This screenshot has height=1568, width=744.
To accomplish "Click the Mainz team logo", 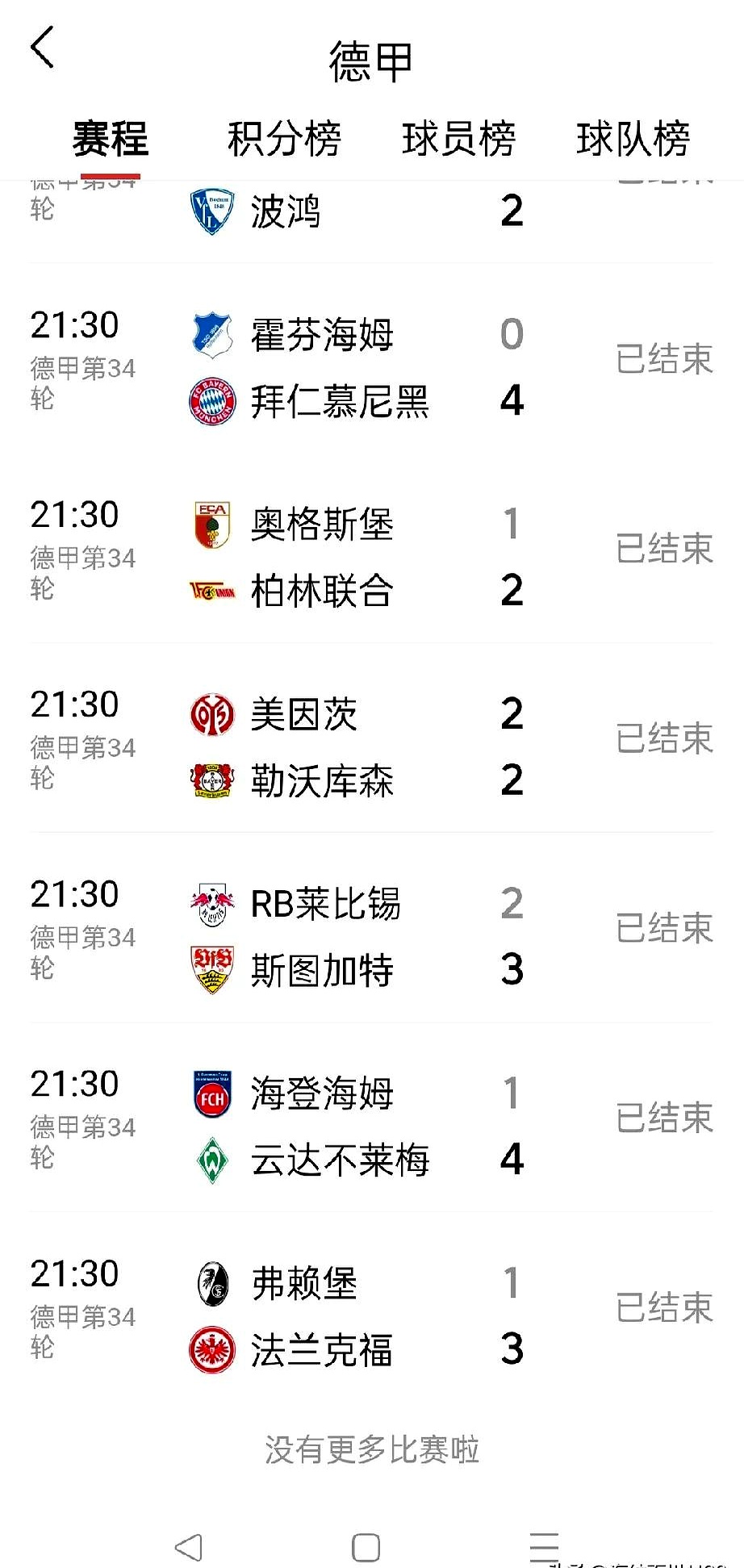I will (x=211, y=714).
